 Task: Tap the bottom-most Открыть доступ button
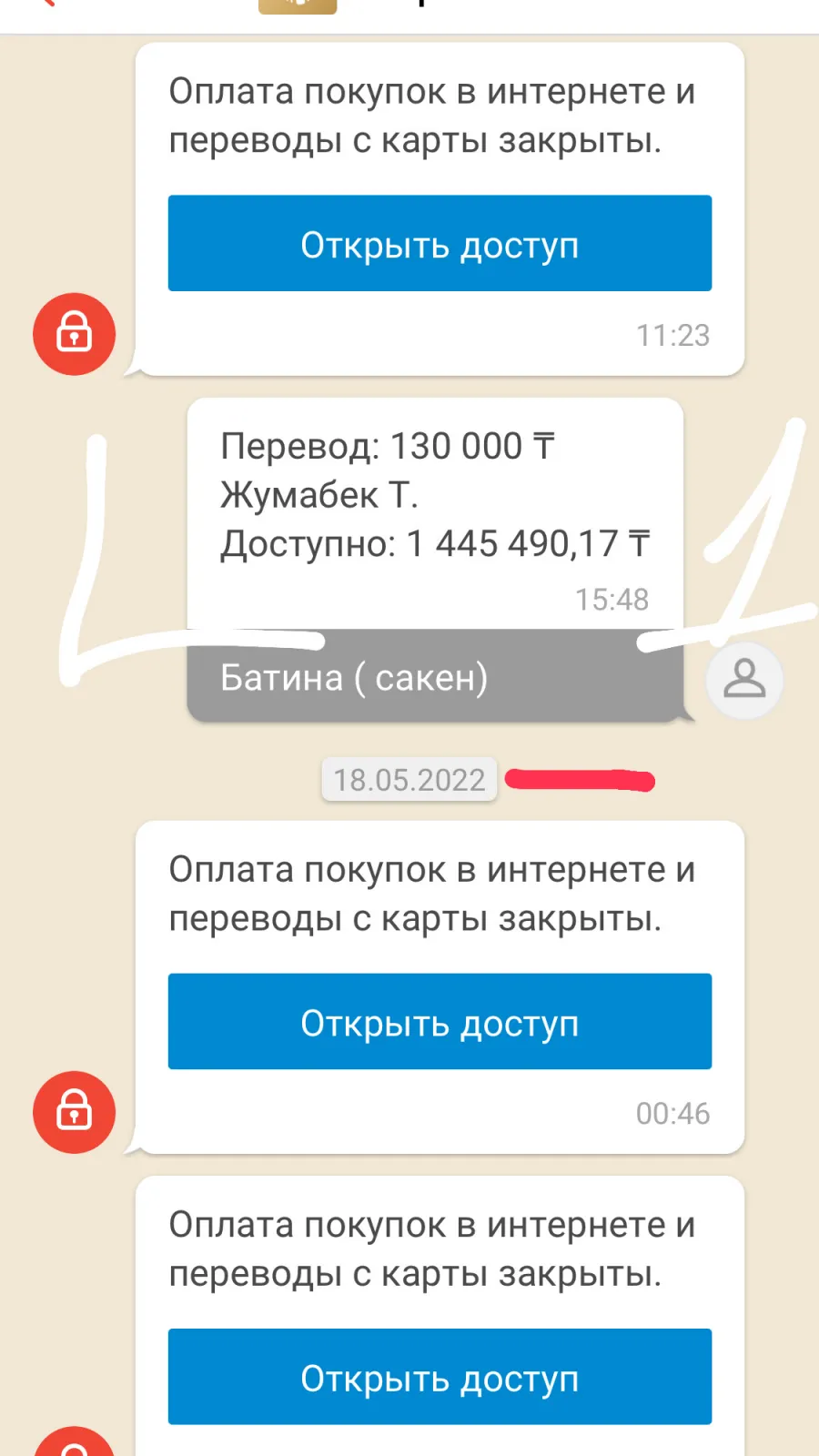tap(440, 1376)
